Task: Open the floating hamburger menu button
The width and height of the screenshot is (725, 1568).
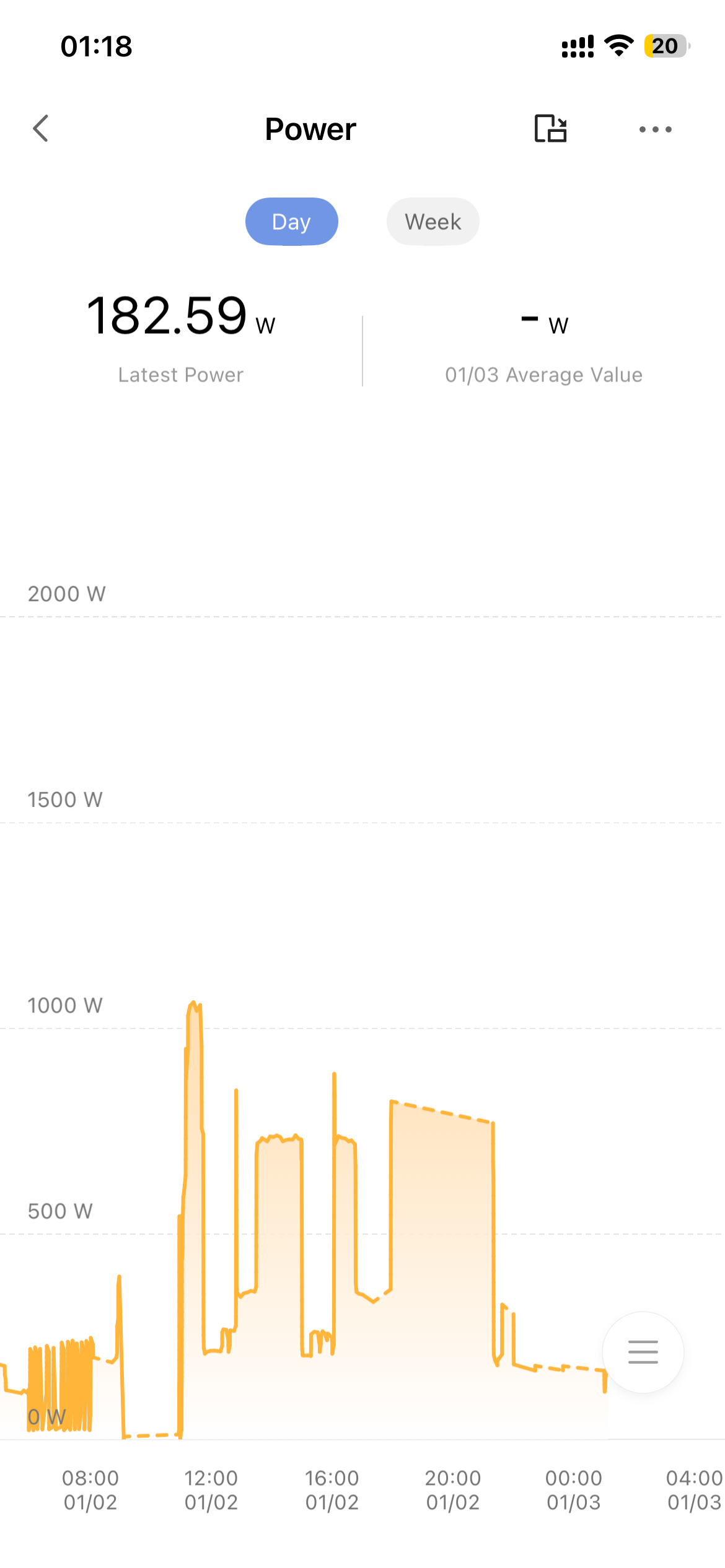Action: [x=643, y=1352]
